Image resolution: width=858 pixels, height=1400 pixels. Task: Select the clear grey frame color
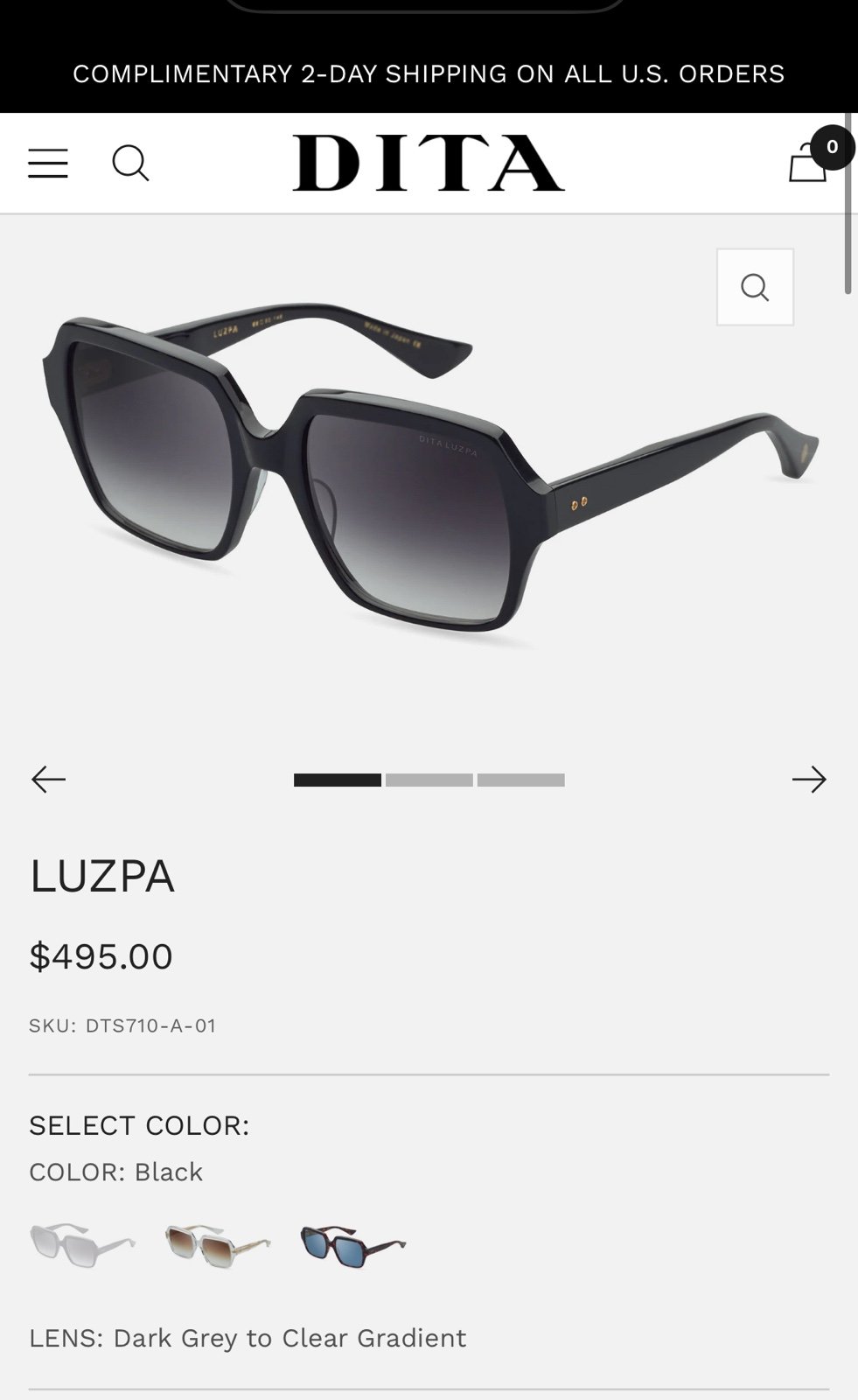tap(83, 1244)
